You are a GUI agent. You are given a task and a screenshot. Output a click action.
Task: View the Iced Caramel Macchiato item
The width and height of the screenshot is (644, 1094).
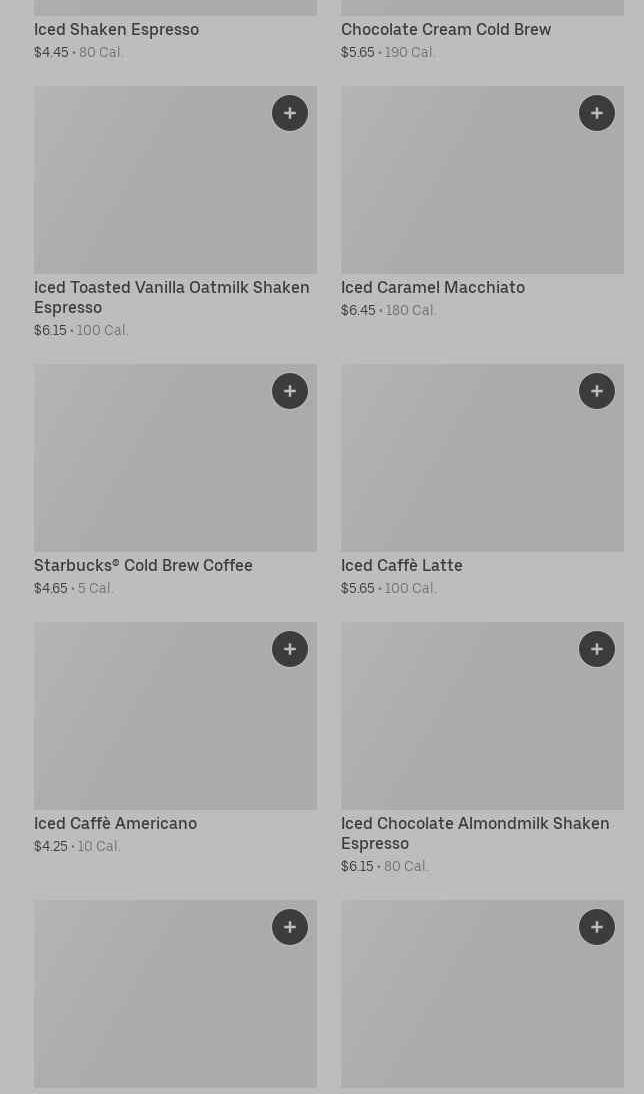(x=432, y=288)
